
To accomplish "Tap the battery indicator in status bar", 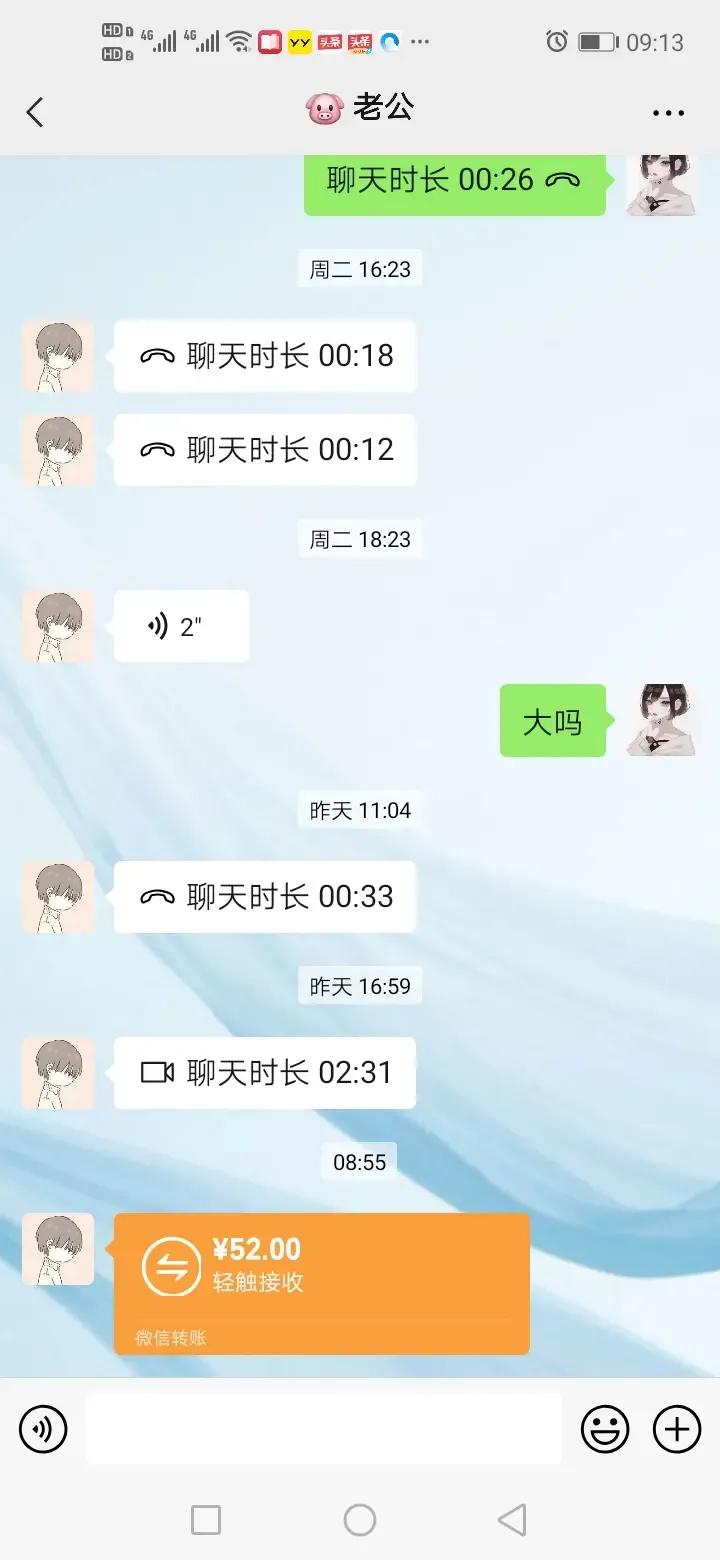I will tap(597, 41).
